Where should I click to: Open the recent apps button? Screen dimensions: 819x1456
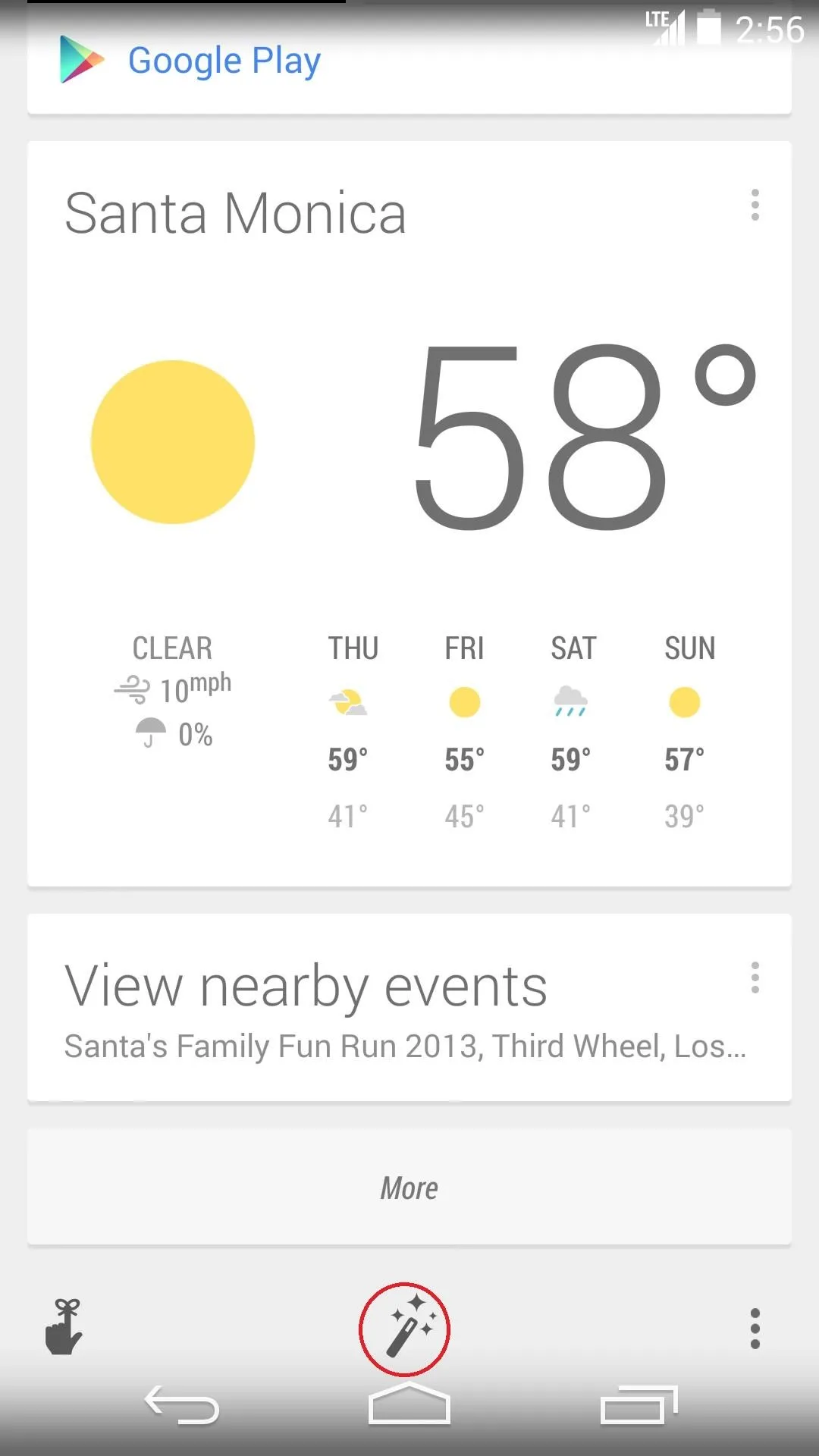click(x=639, y=1405)
